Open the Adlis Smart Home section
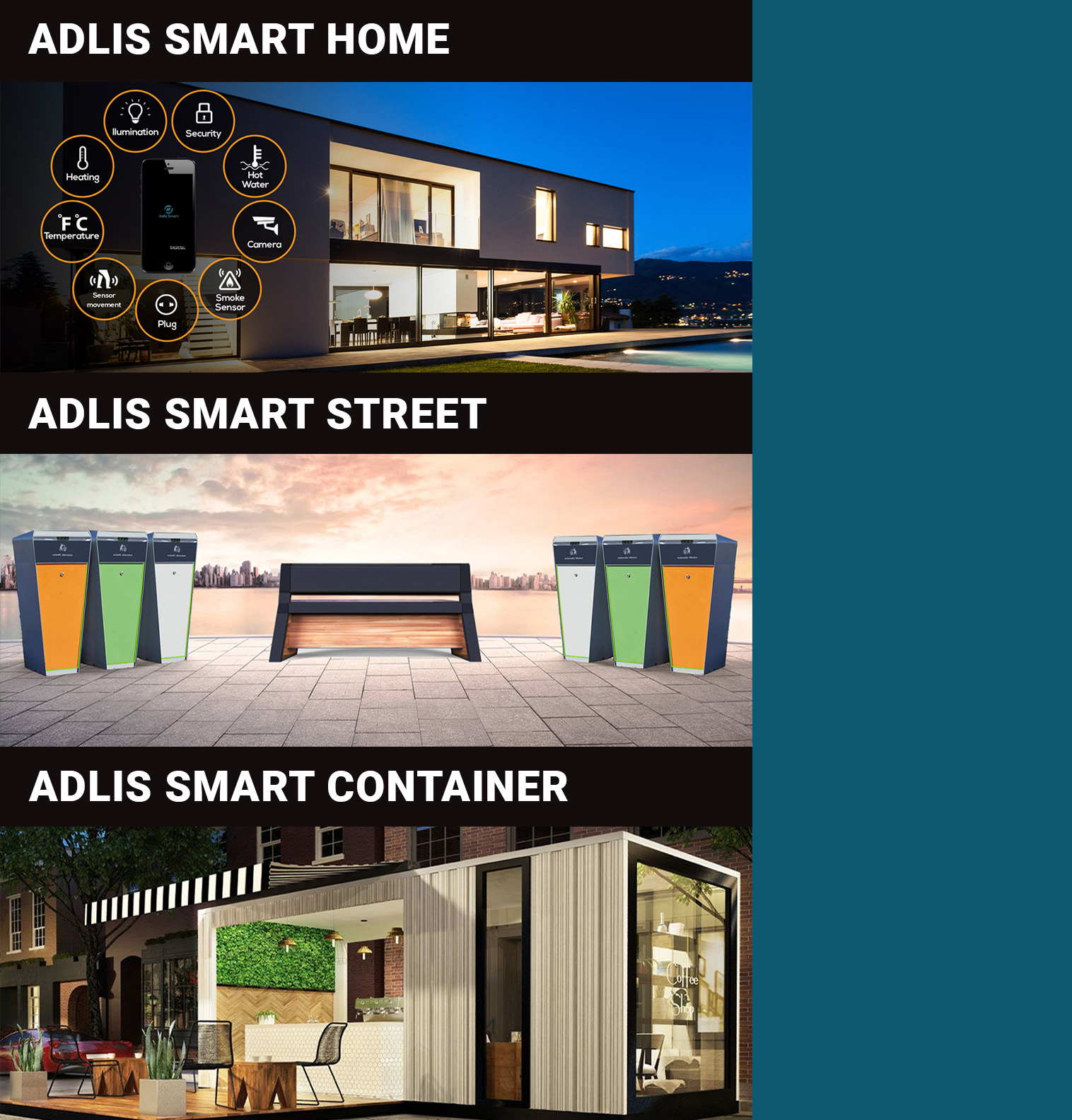The width and height of the screenshot is (1072, 1120). [239, 40]
